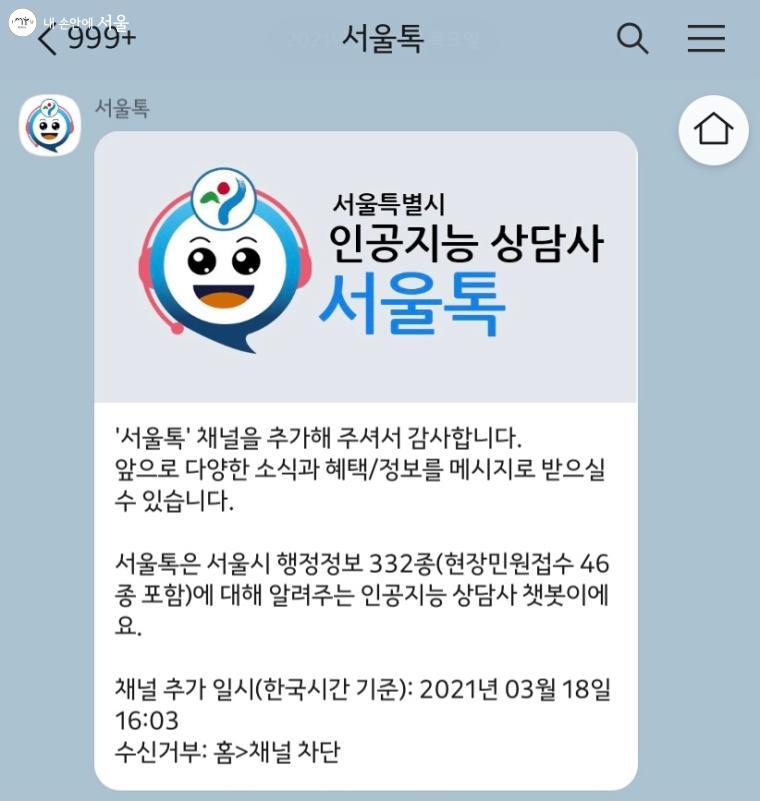This screenshot has height=801, width=760.
Task: Open the 서울톡 profile avatar
Action: (50, 126)
